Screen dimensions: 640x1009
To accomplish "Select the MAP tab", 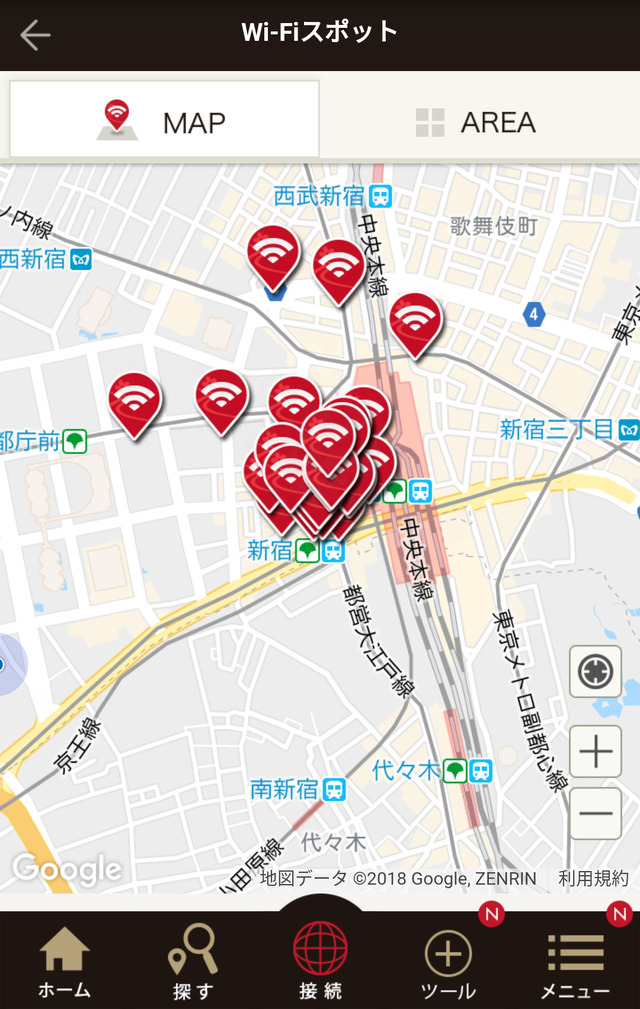I will [x=164, y=122].
